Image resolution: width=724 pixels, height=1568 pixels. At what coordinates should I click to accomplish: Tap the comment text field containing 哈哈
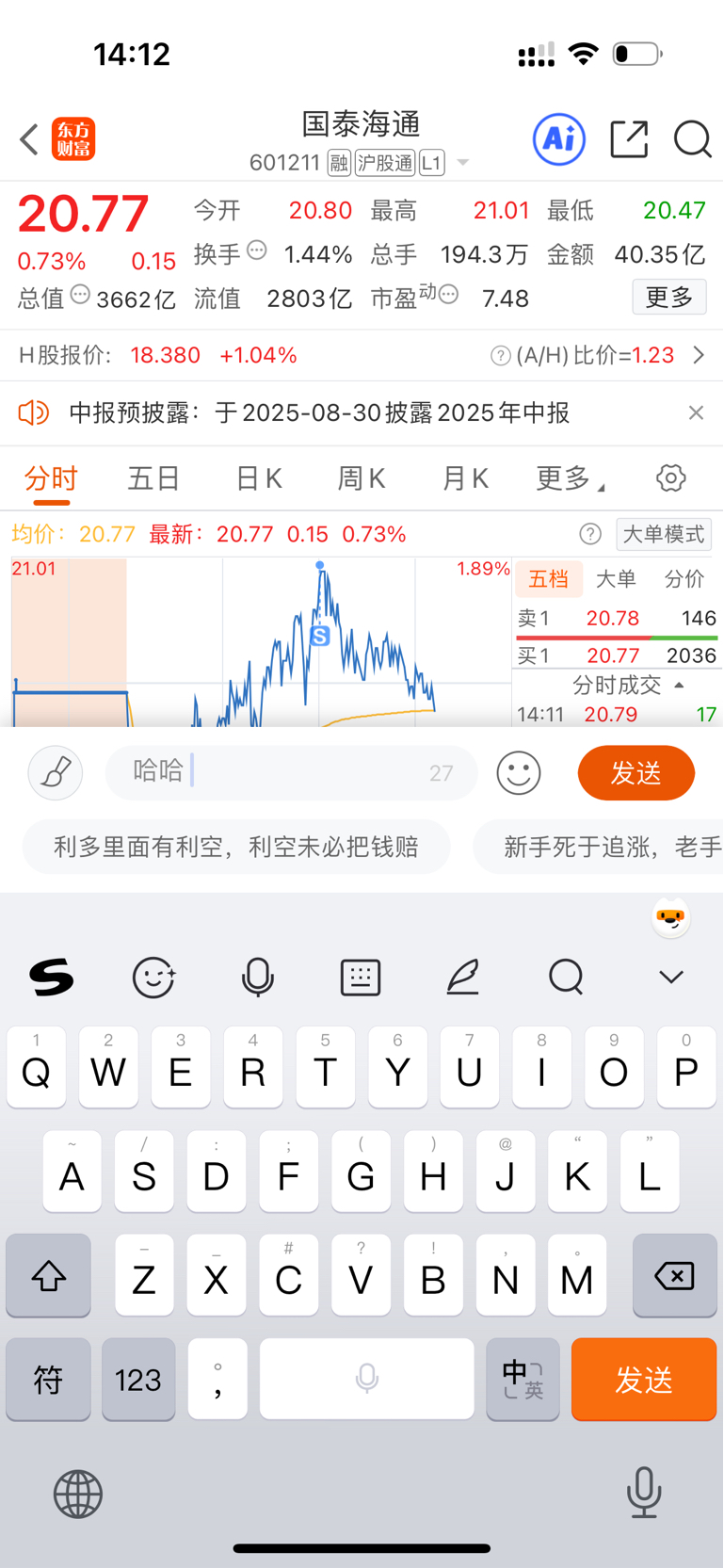292,773
